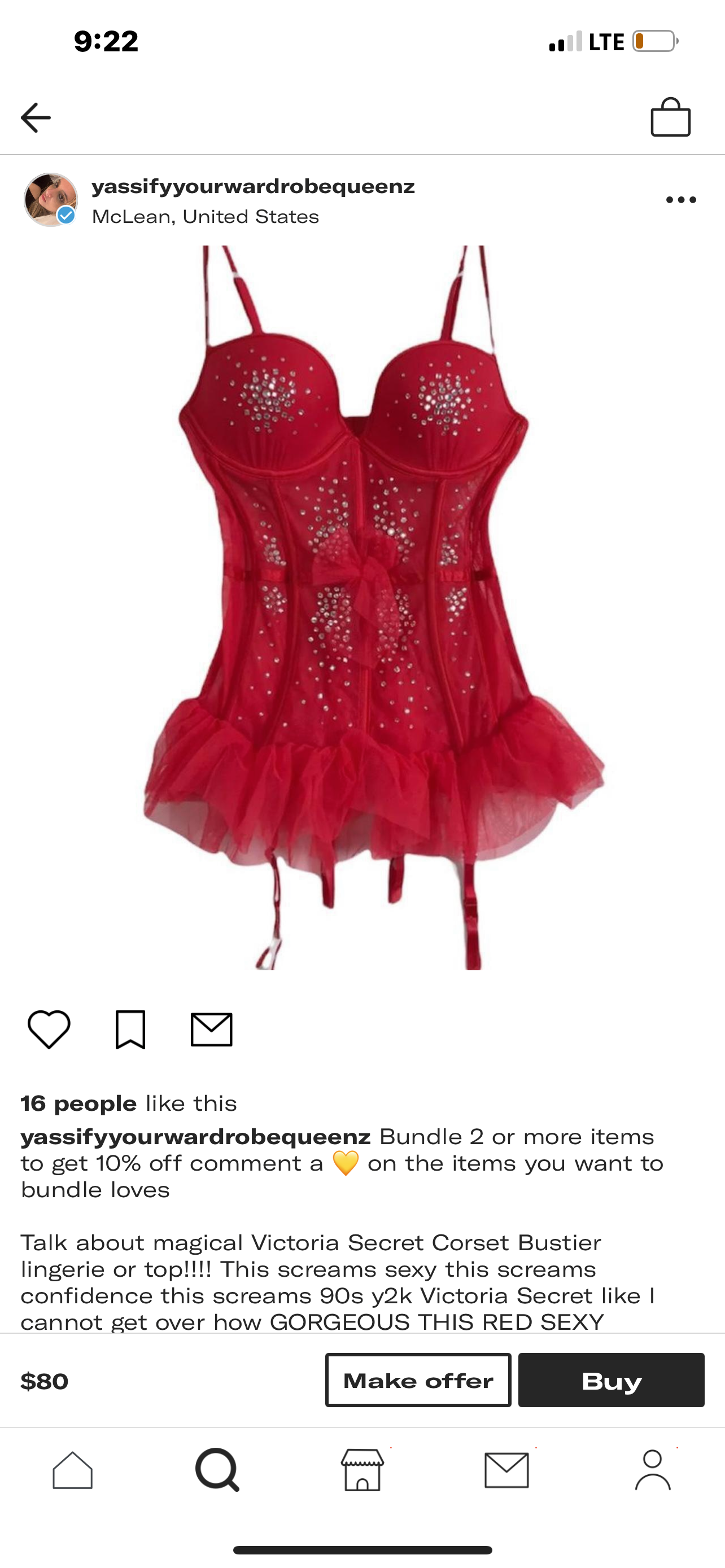View the red corset product photo

[x=362, y=607]
